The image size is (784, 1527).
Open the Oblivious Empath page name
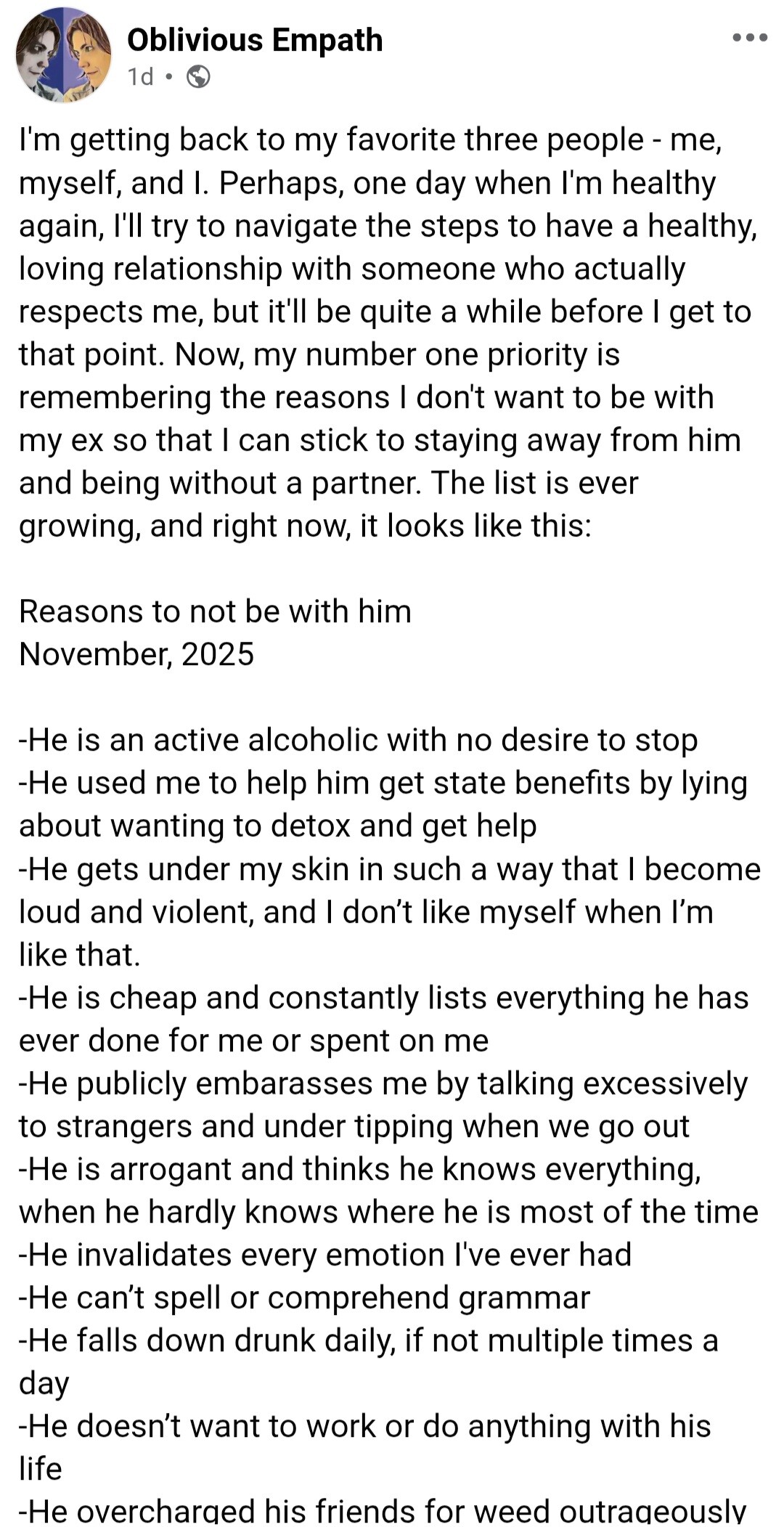(x=255, y=40)
